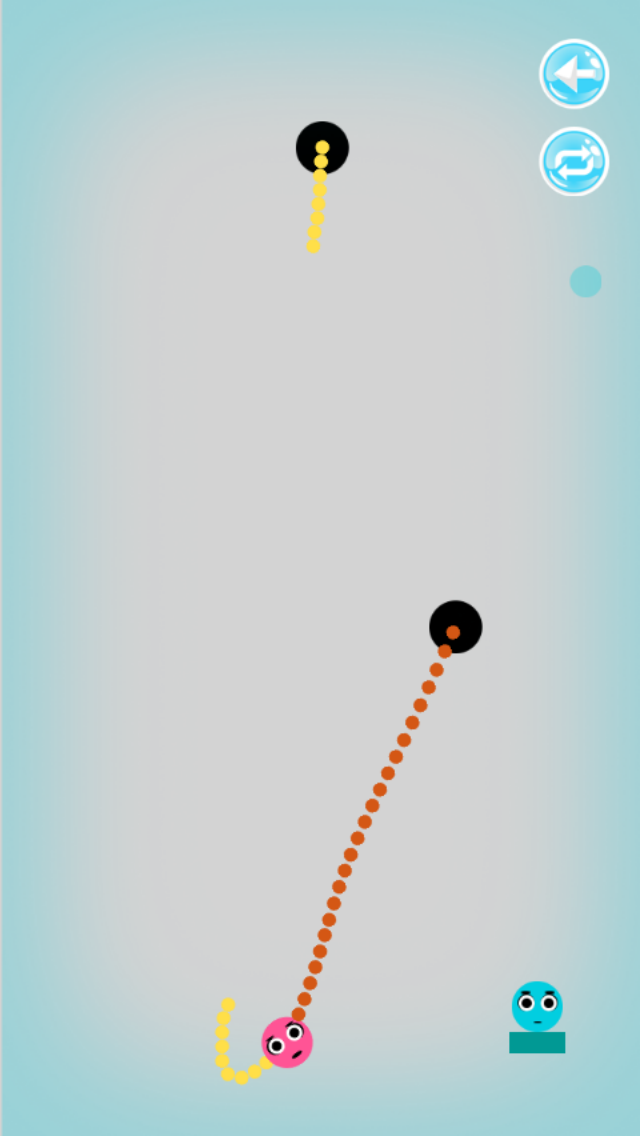Restart the level with the reload button
Screen dimensions: 640x1136
[x=574, y=161]
